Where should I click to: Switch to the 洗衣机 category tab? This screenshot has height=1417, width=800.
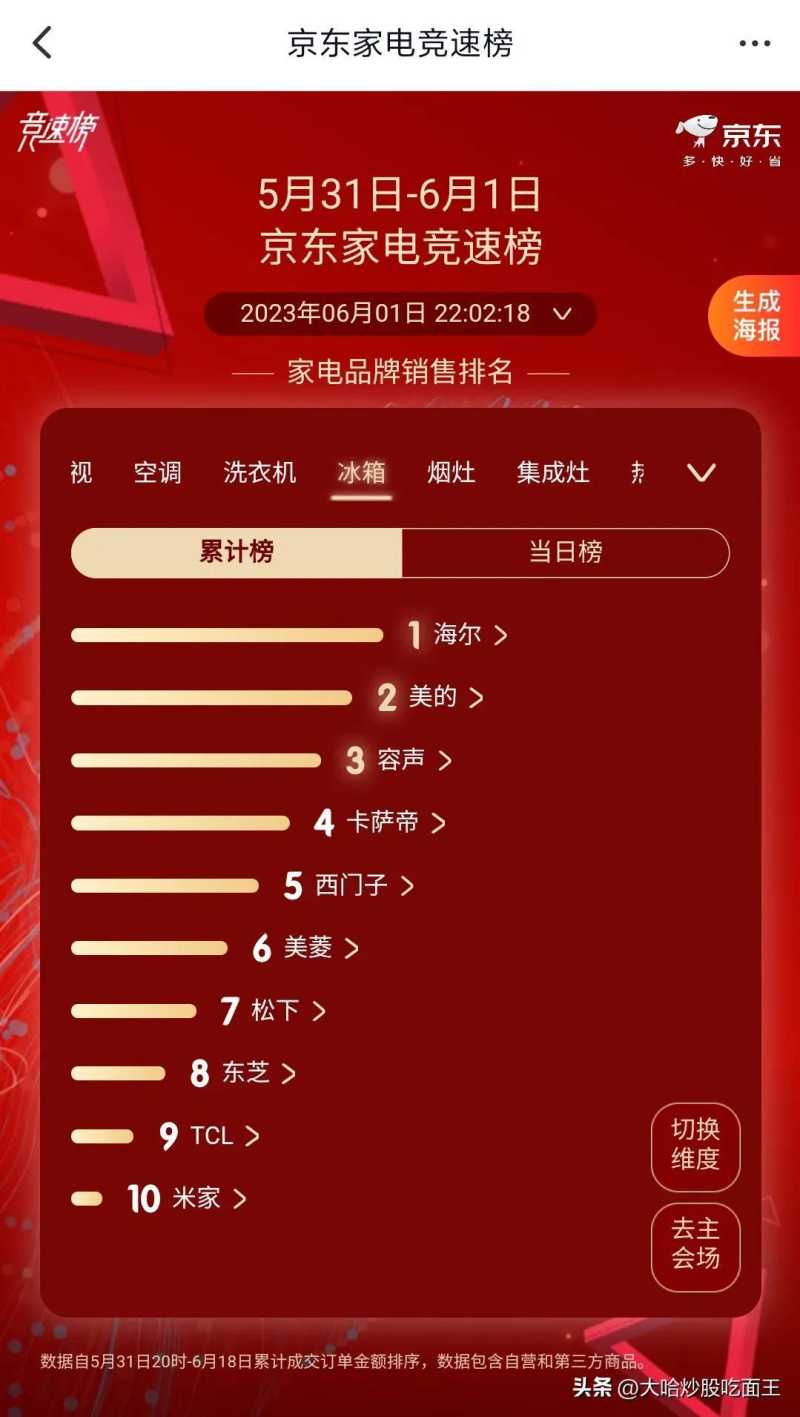260,472
